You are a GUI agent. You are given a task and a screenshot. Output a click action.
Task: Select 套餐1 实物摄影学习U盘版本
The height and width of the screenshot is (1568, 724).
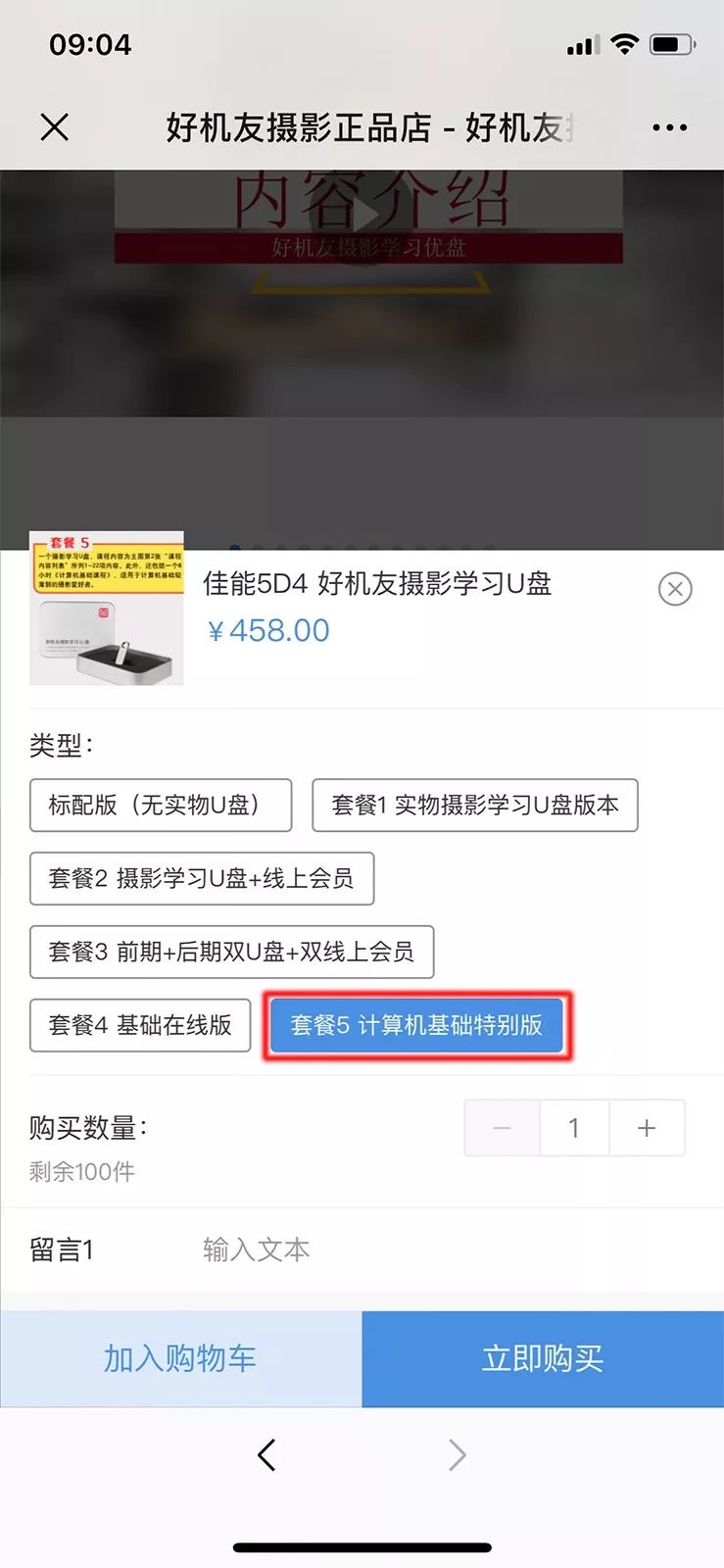pos(474,806)
